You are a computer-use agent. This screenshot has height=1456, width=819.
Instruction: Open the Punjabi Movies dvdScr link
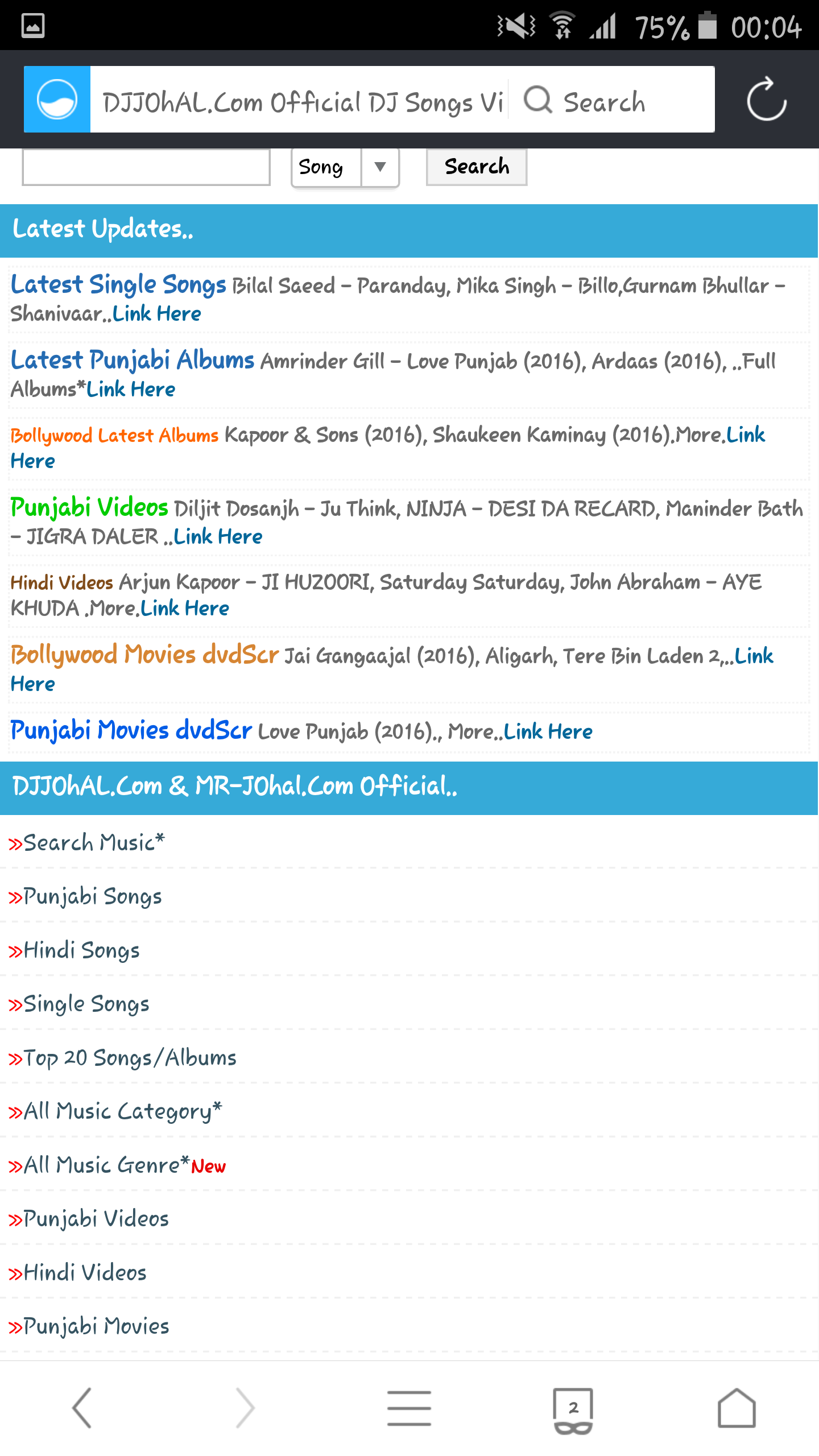131,730
